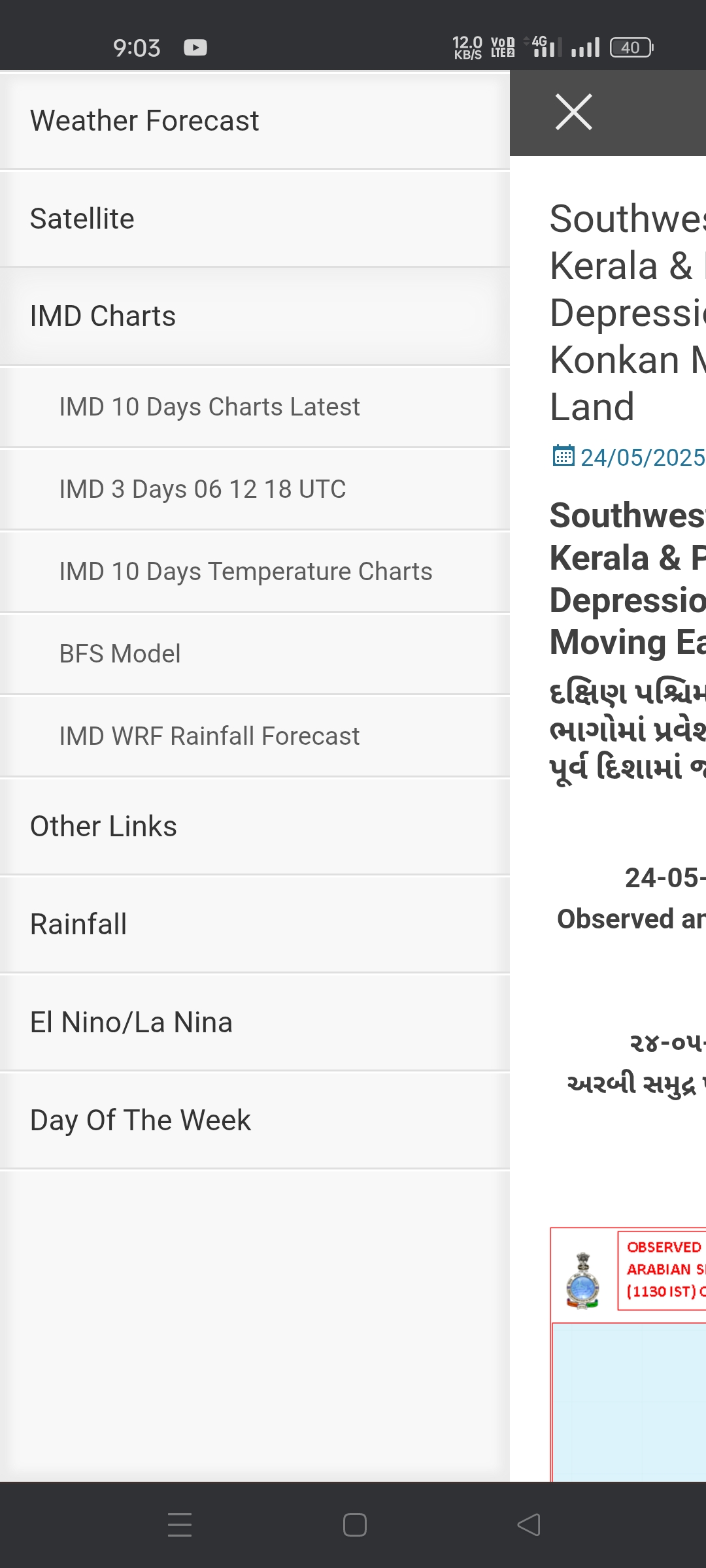Tap the Other Links menu item
This screenshot has width=706, height=1568.
103,826
